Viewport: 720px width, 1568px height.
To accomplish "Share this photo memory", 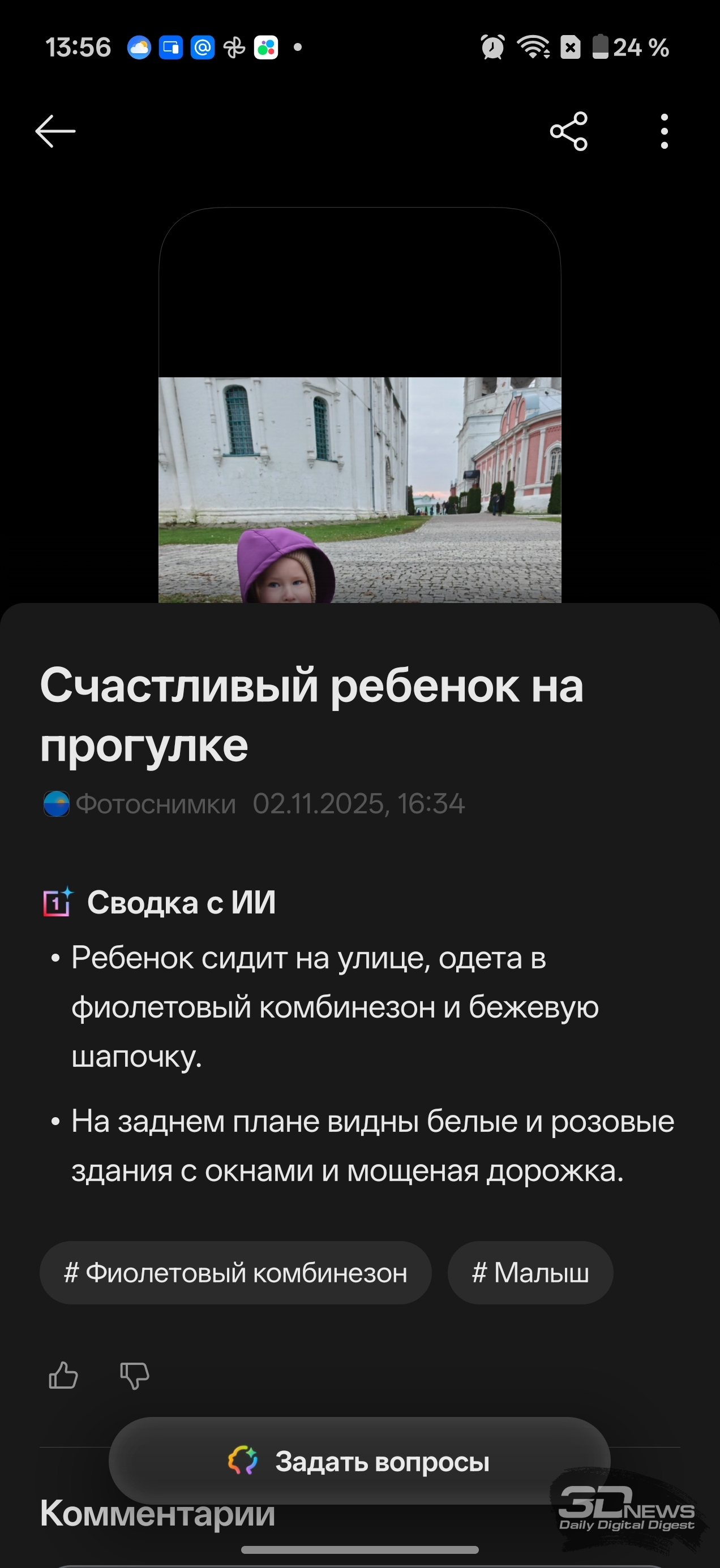I will click(x=568, y=131).
